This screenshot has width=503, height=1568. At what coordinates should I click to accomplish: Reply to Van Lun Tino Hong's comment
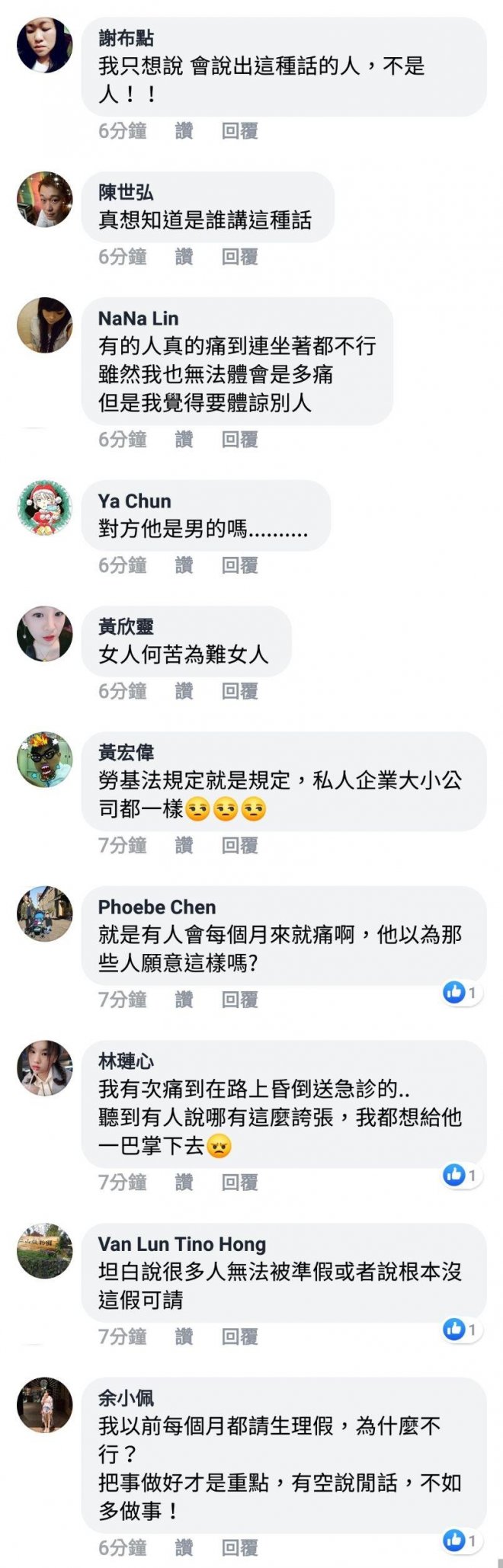point(239,1336)
